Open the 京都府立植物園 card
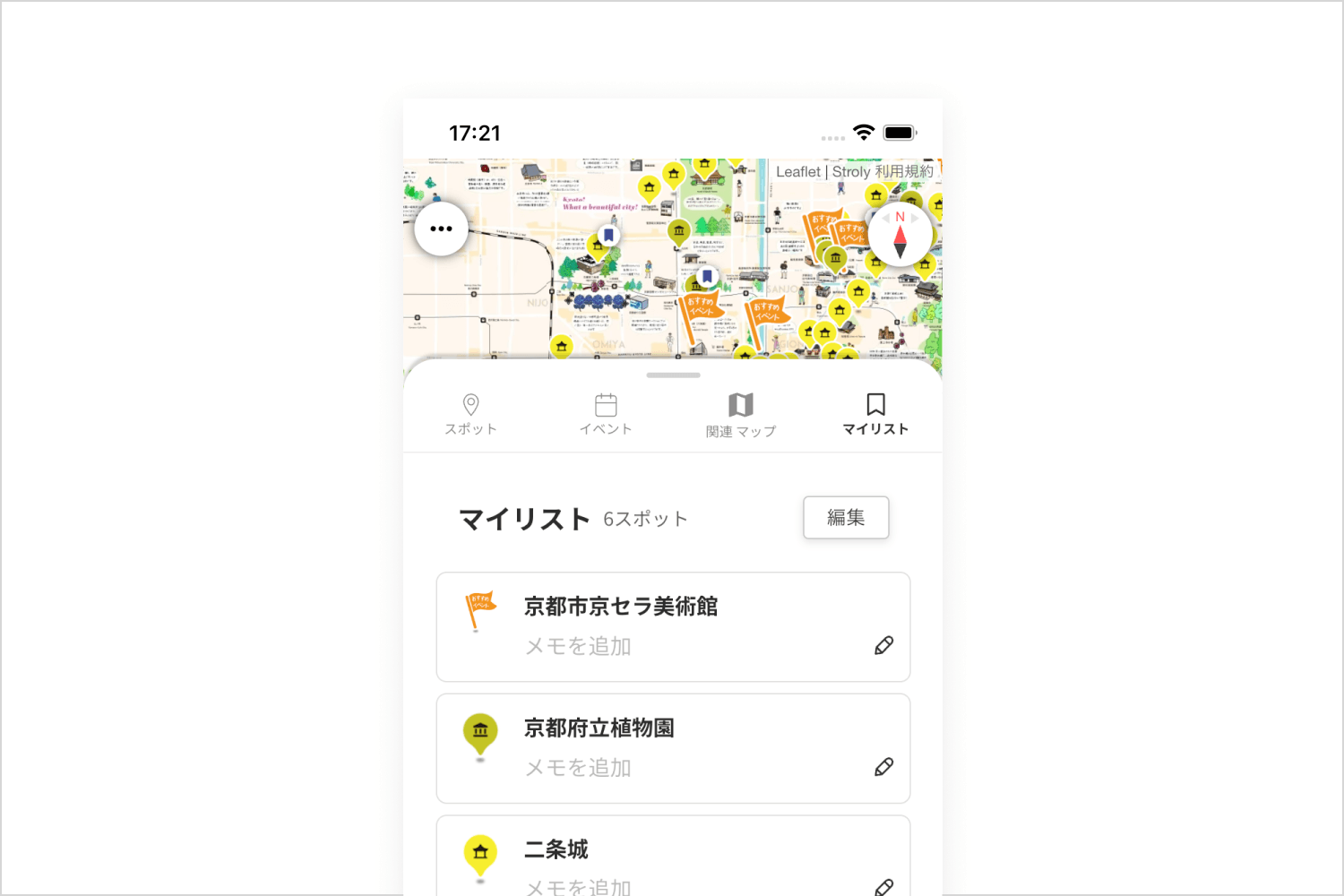 tap(673, 749)
